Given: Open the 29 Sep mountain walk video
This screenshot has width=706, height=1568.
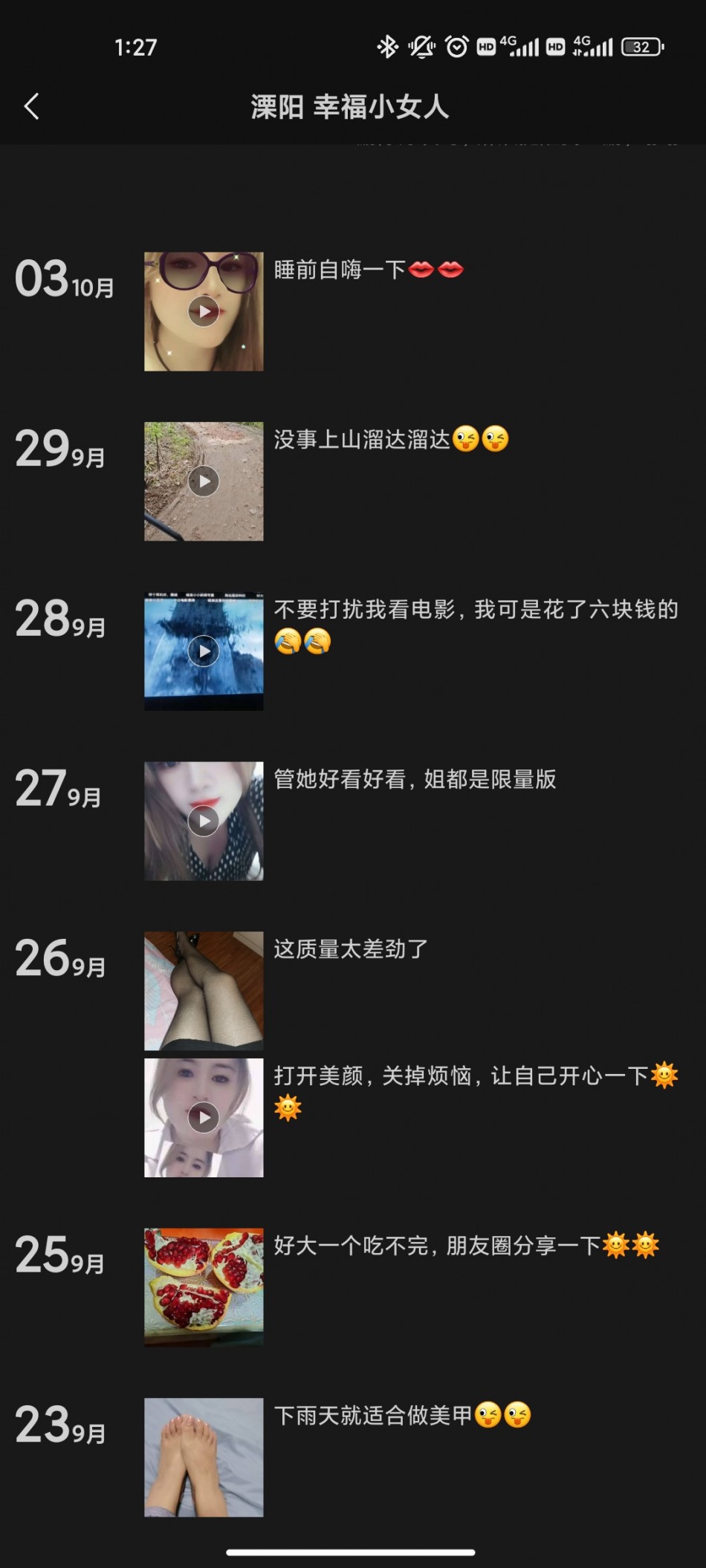Looking at the screenshot, I should pyautogui.click(x=204, y=481).
